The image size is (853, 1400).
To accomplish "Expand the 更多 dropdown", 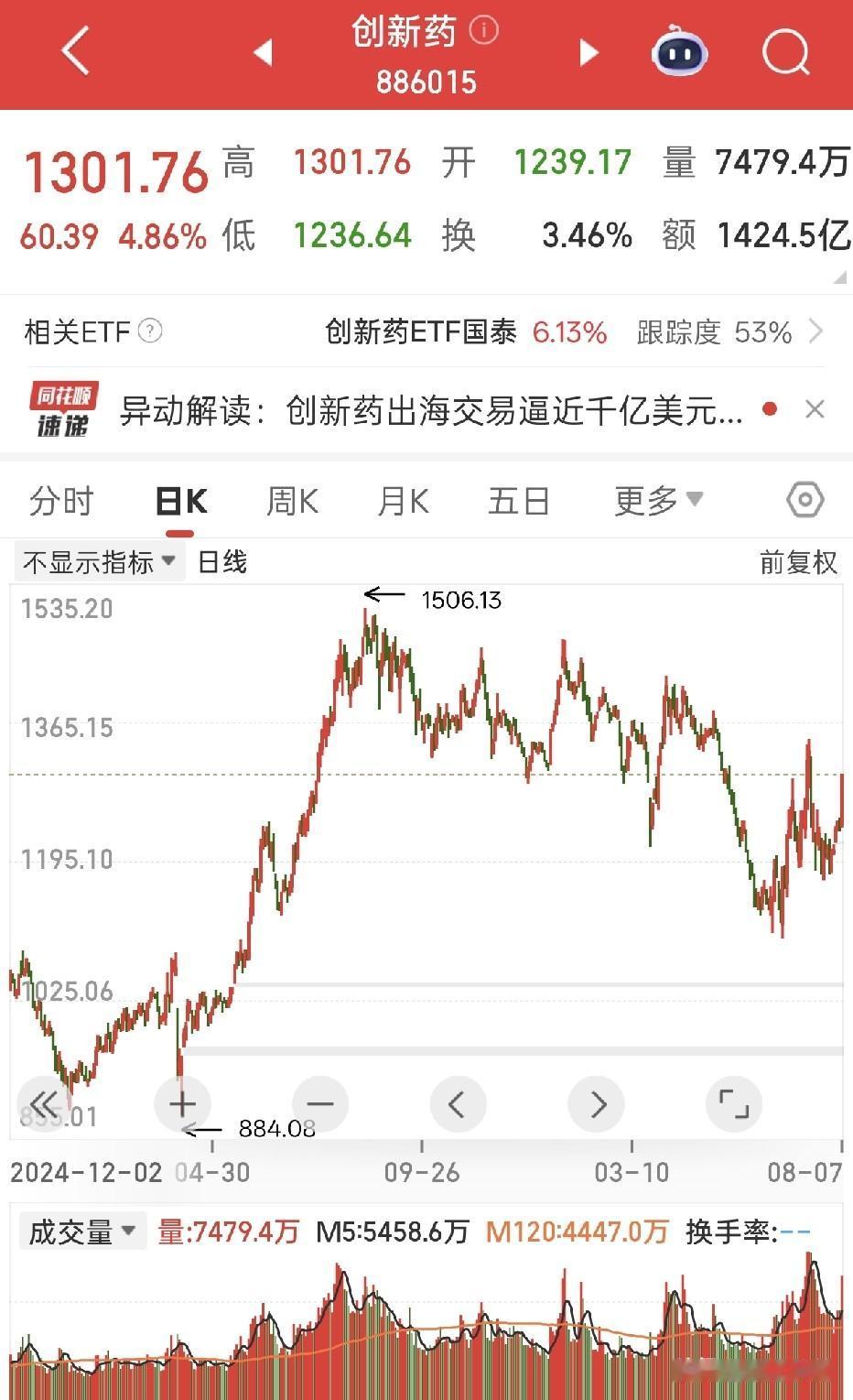I will tap(658, 501).
